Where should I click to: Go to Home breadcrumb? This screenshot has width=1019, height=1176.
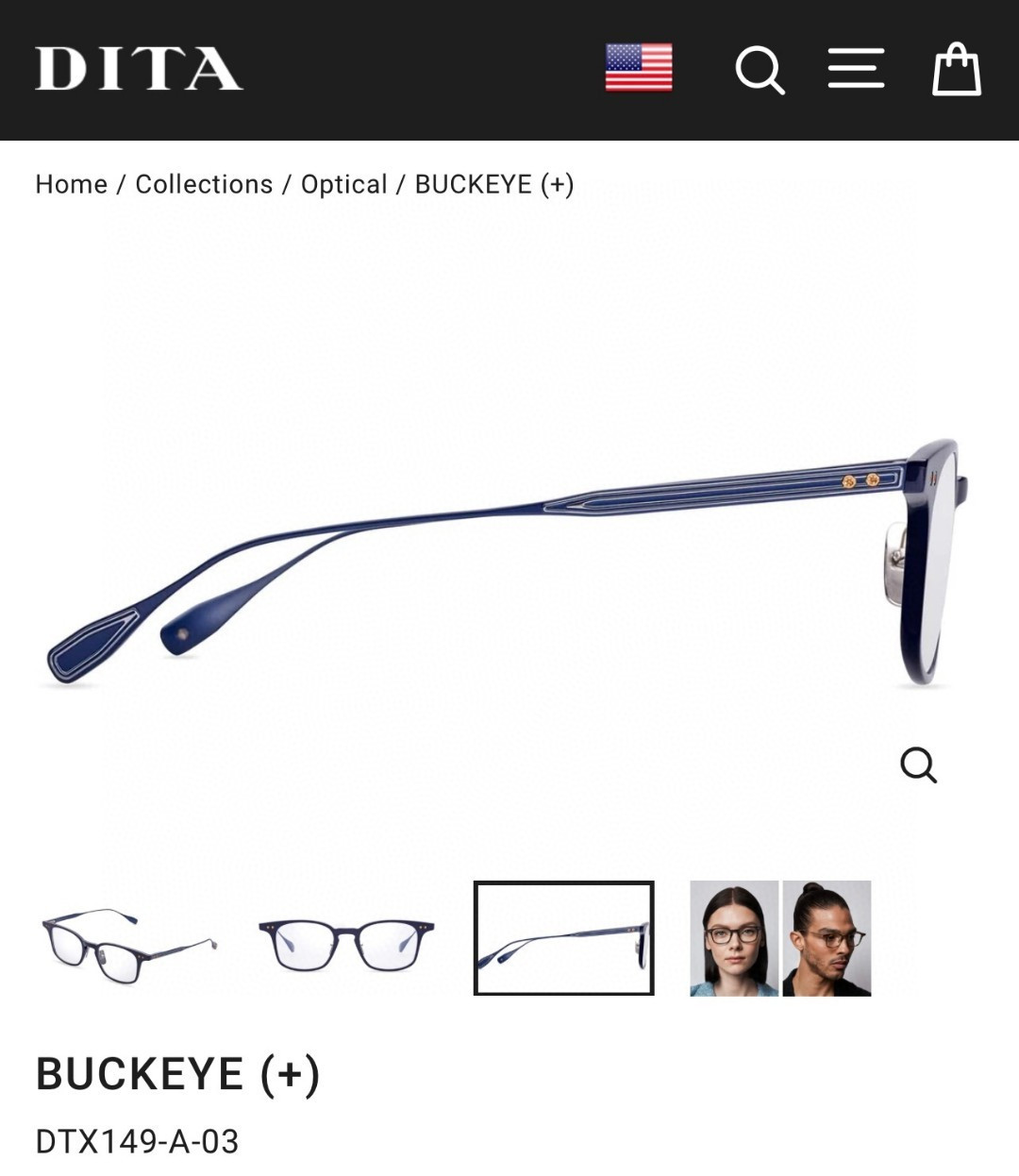pyautogui.click(x=72, y=184)
